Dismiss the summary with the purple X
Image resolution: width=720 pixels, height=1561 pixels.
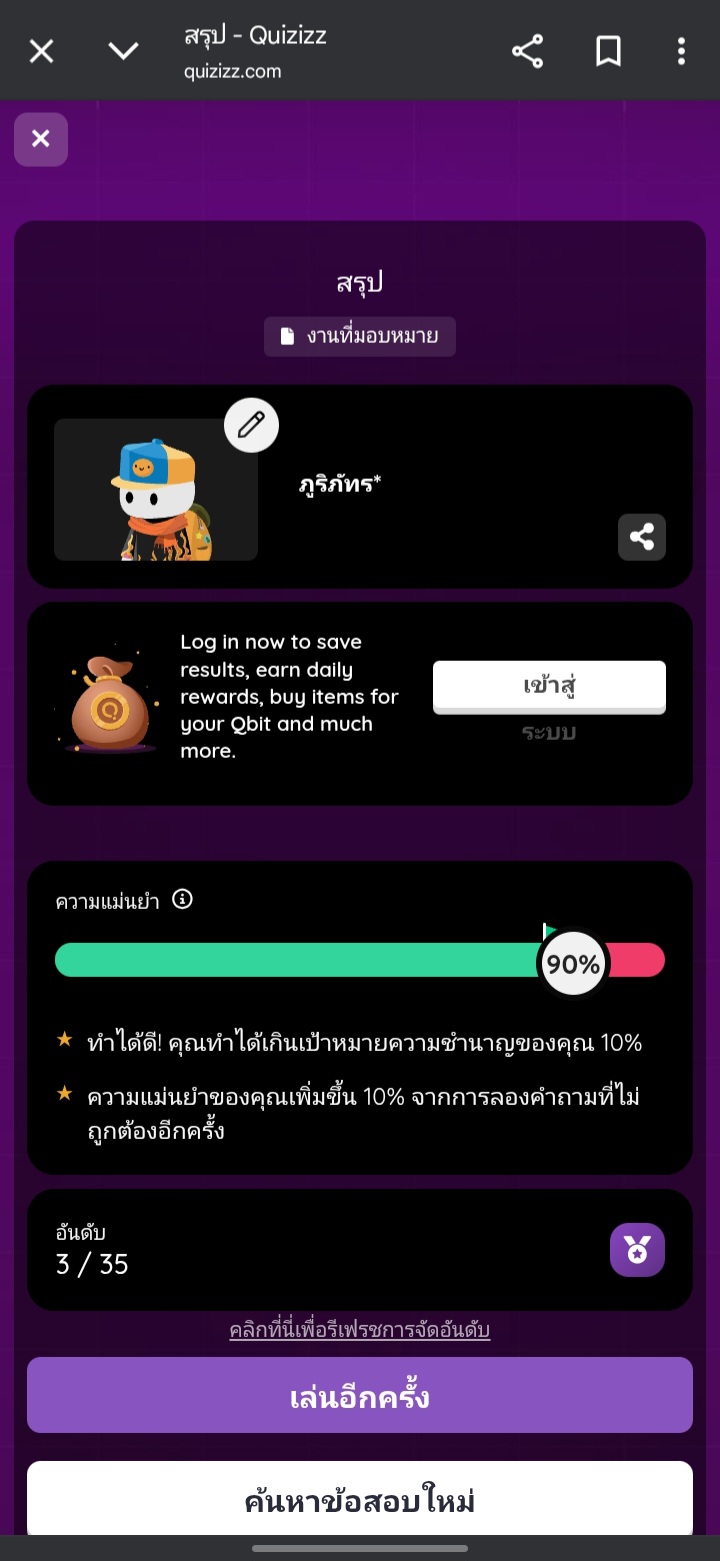tap(41, 139)
